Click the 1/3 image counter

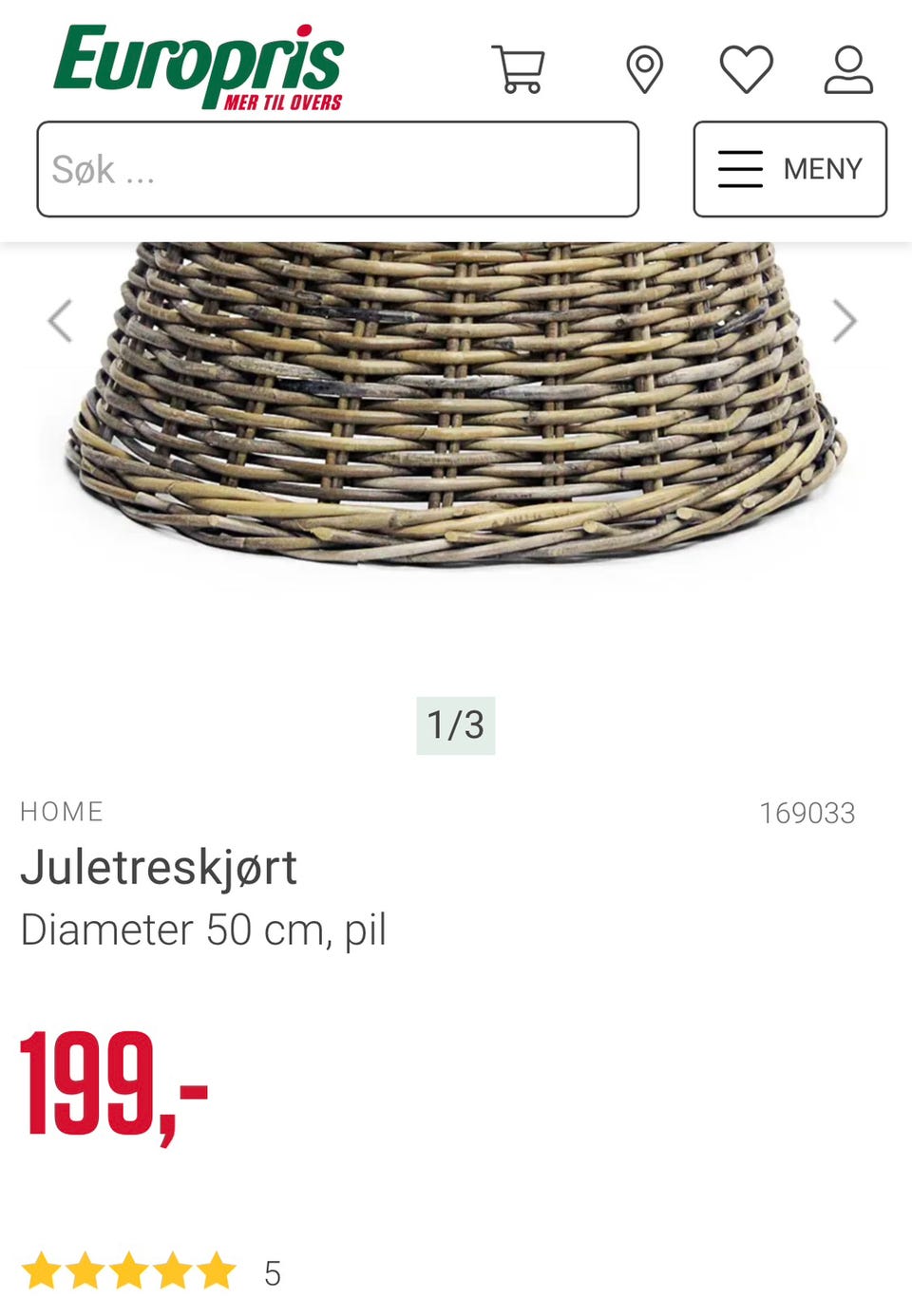(x=455, y=725)
